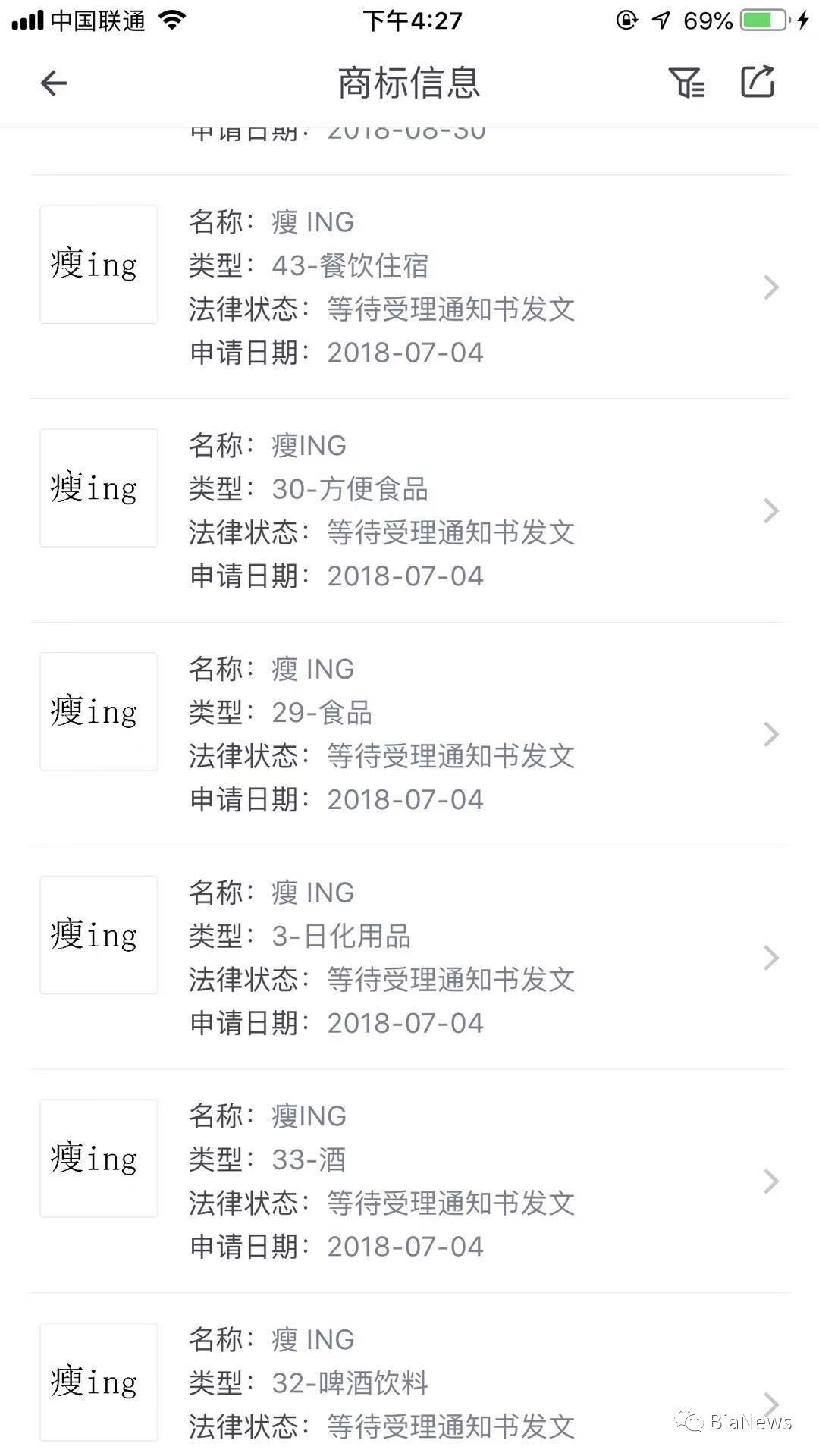View the 29-食品 trademark details
The image size is (819, 1456).
pos(409,734)
